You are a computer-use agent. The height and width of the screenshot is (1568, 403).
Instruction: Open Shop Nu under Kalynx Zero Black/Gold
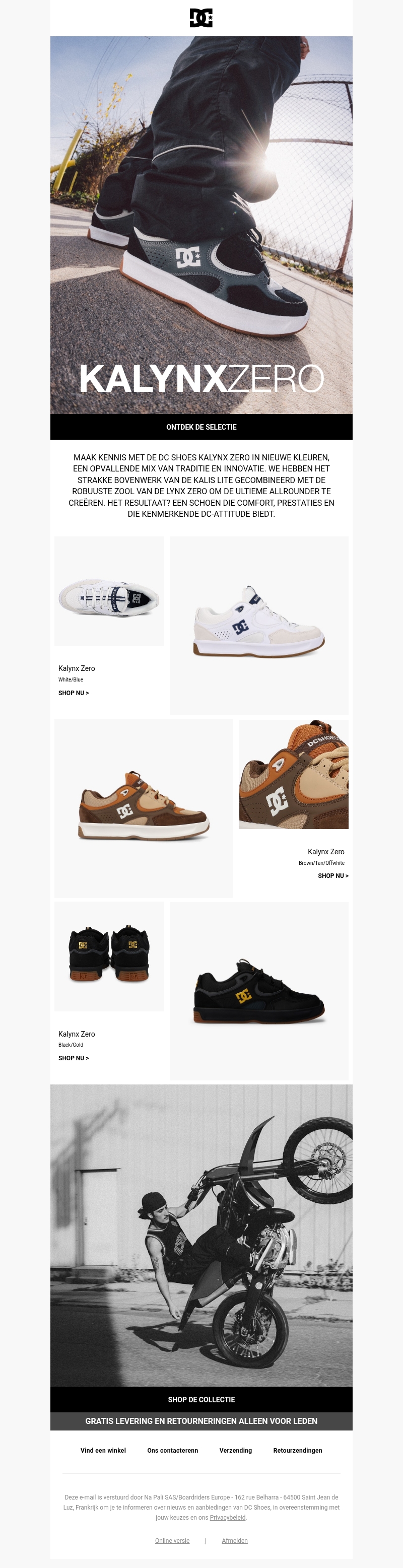74,1058
